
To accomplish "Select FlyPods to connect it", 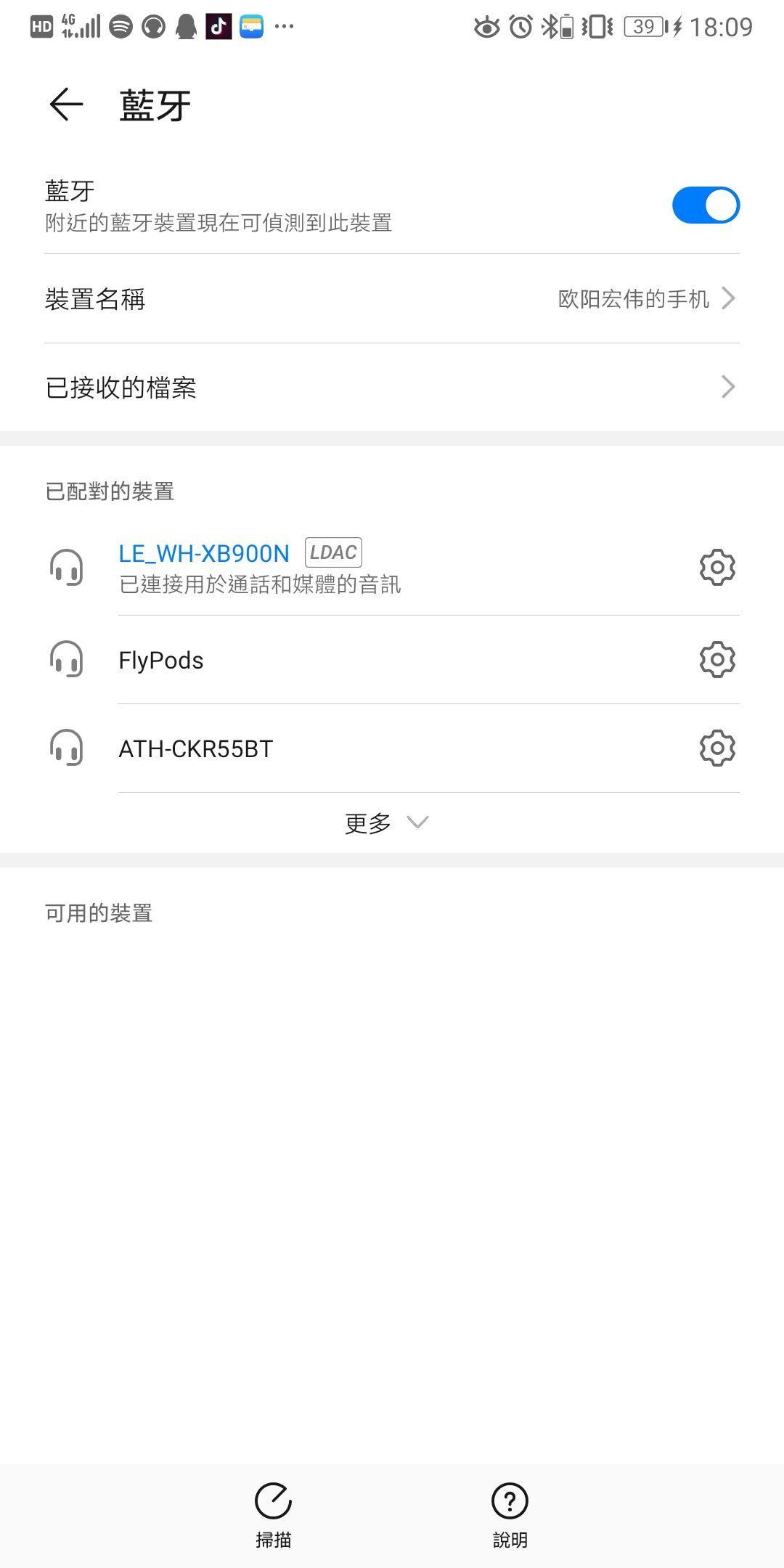I will point(160,659).
